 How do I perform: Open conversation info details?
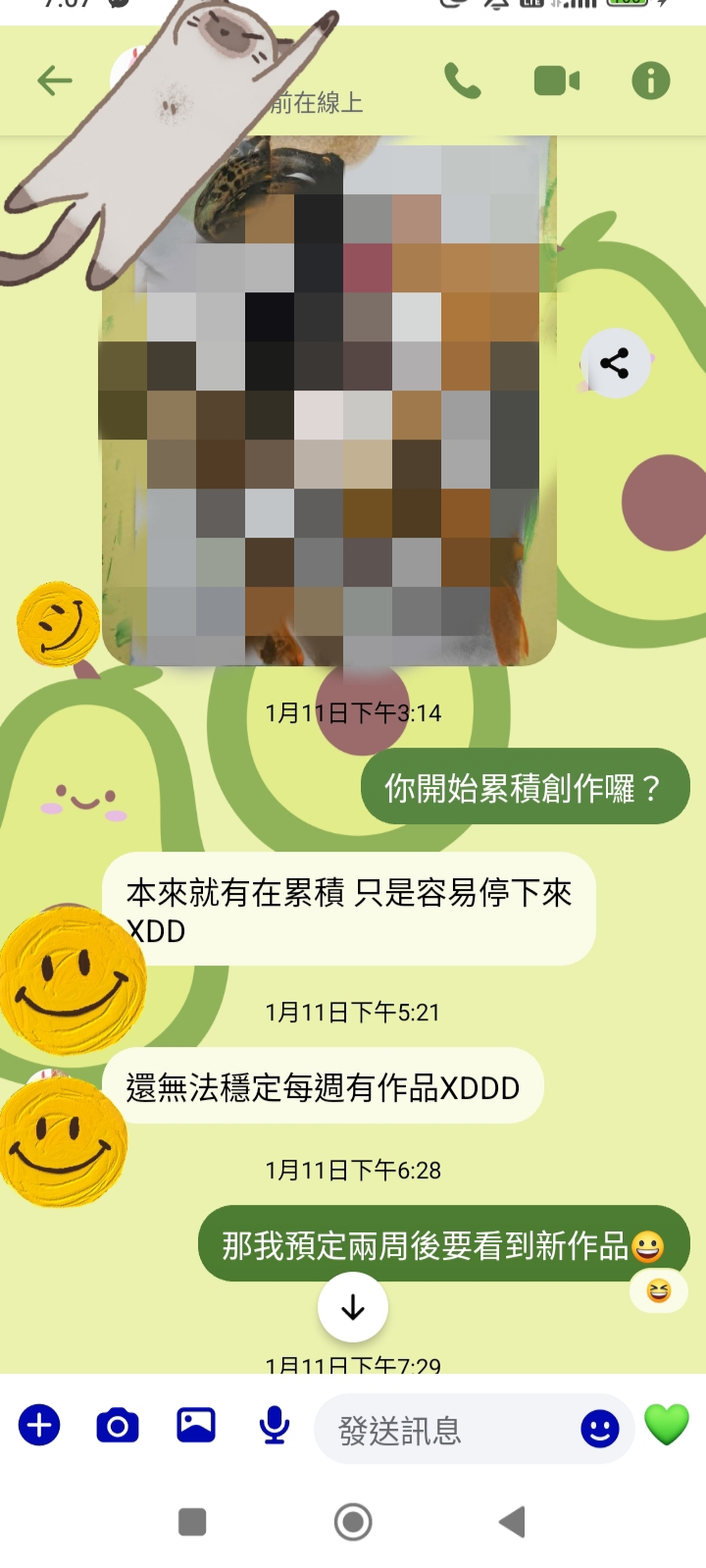coord(650,80)
